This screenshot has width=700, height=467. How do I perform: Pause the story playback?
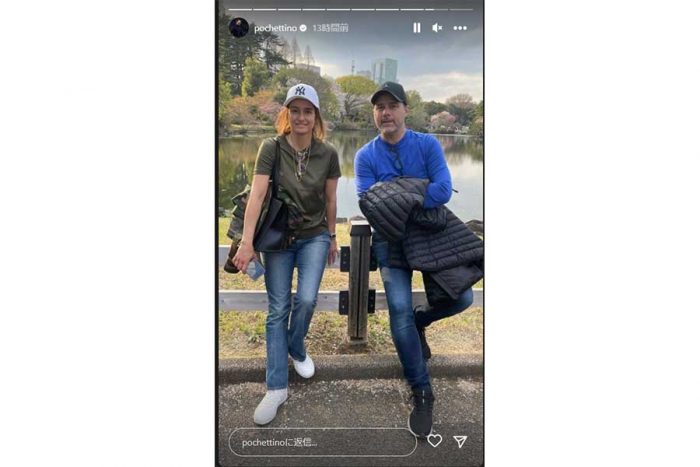click(417, 28)
